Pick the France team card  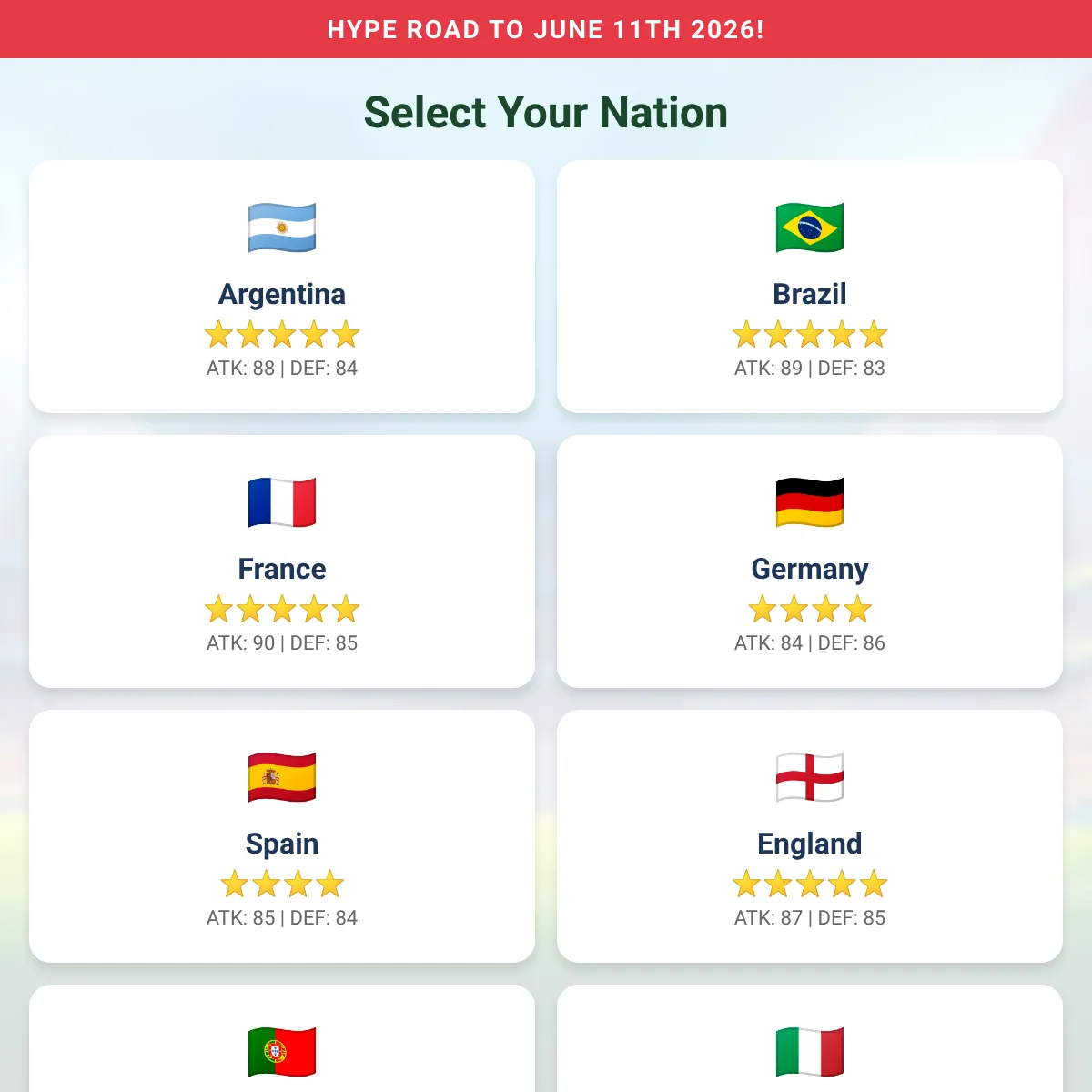[x=282, y=561]
